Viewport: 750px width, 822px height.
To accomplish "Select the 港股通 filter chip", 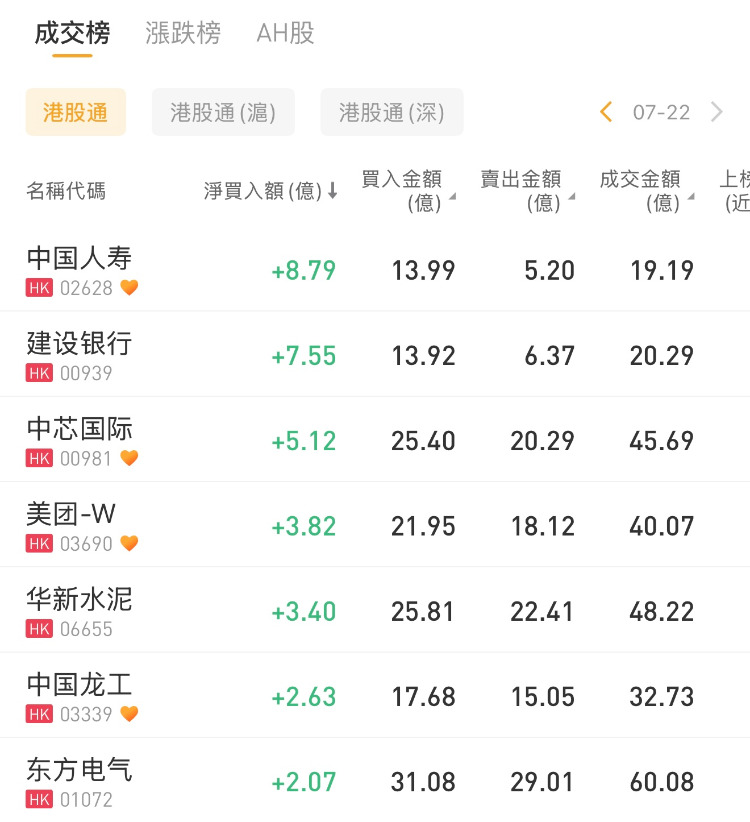I will 75,112.
